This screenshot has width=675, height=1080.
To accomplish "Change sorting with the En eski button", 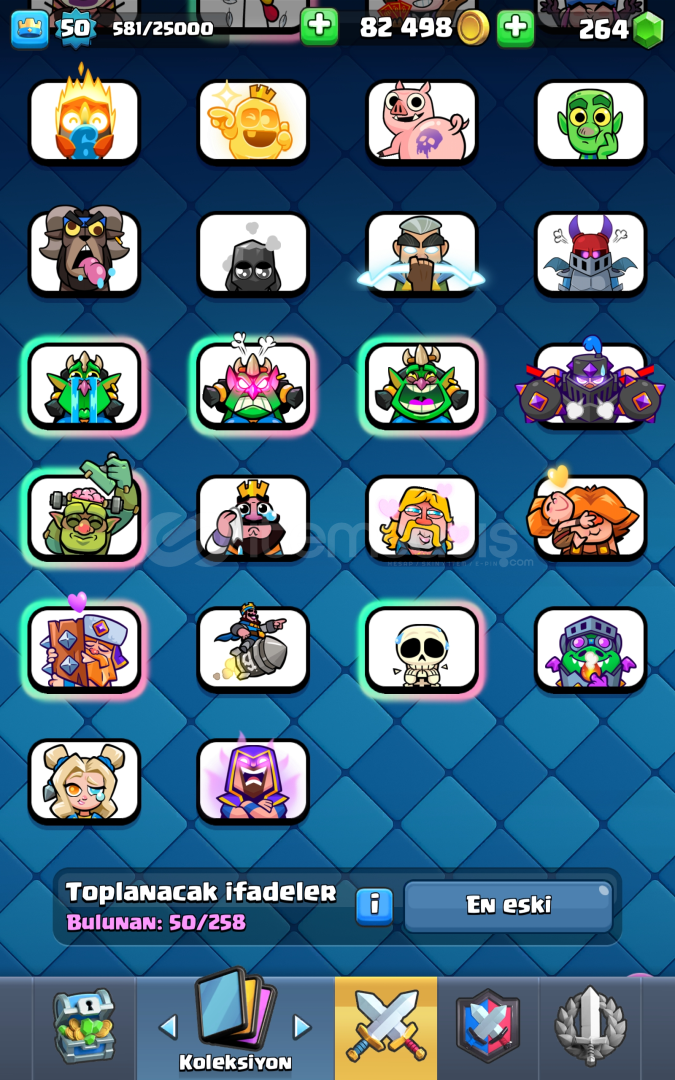I will point(508,905).
